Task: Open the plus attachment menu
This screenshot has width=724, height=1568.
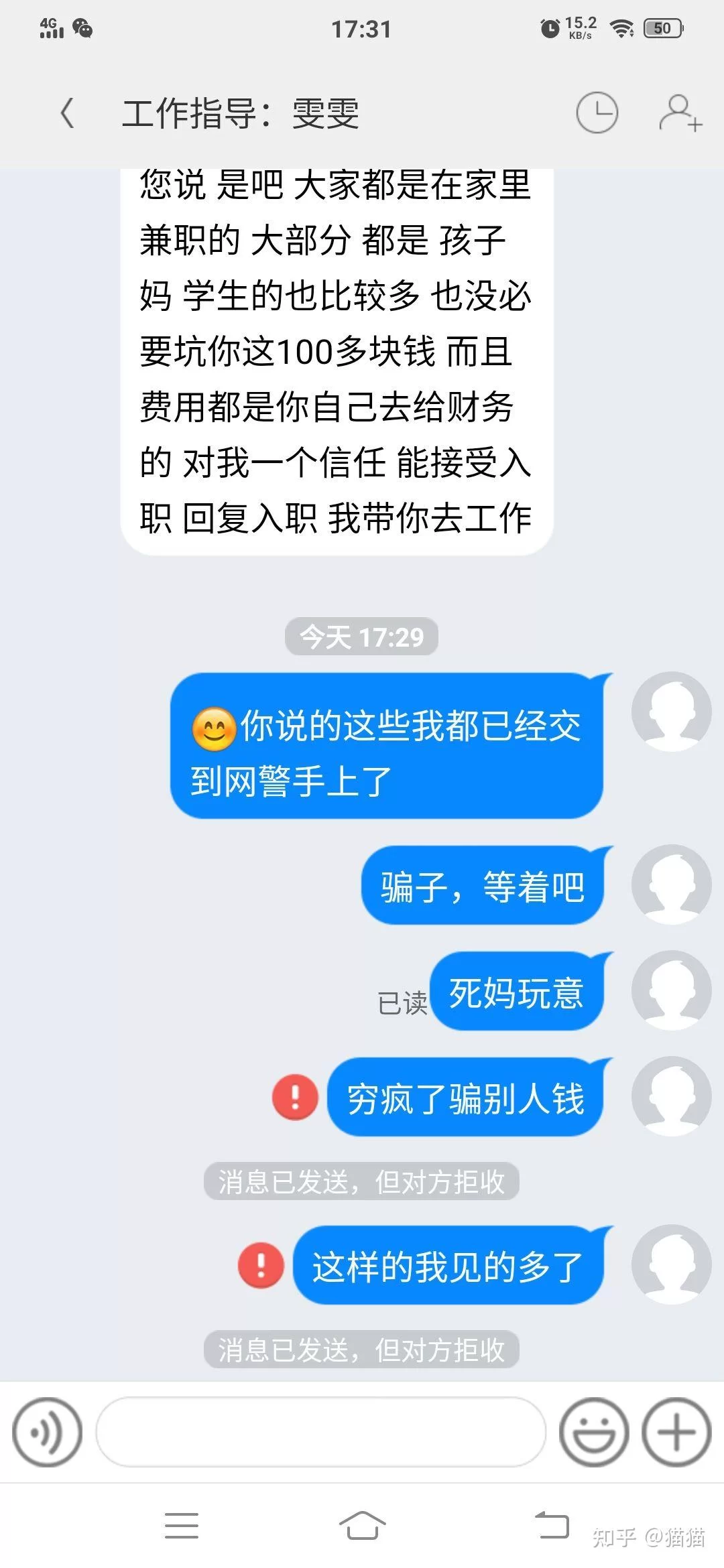Action: (676, 1432)
